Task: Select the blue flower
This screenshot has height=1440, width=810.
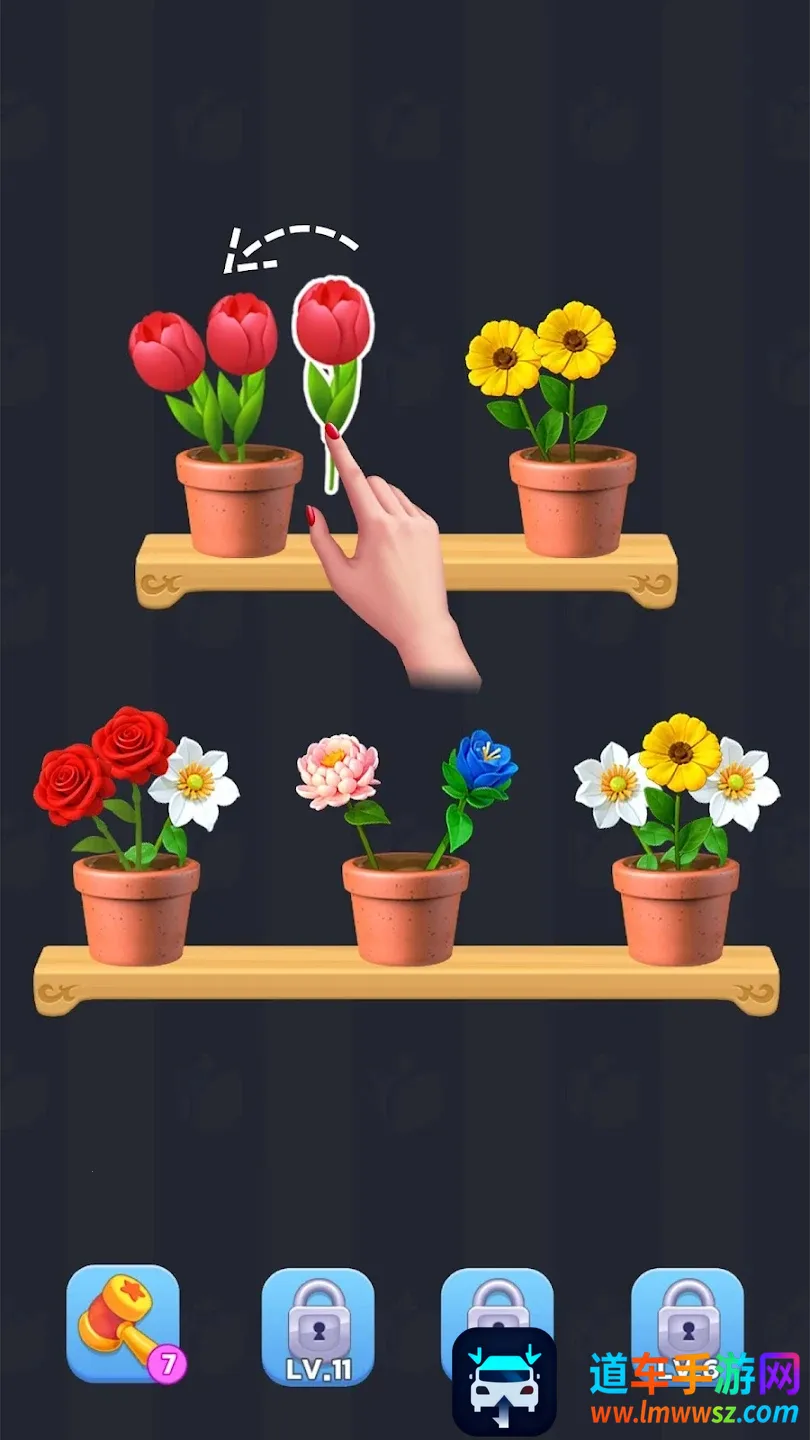Action: 486,760
